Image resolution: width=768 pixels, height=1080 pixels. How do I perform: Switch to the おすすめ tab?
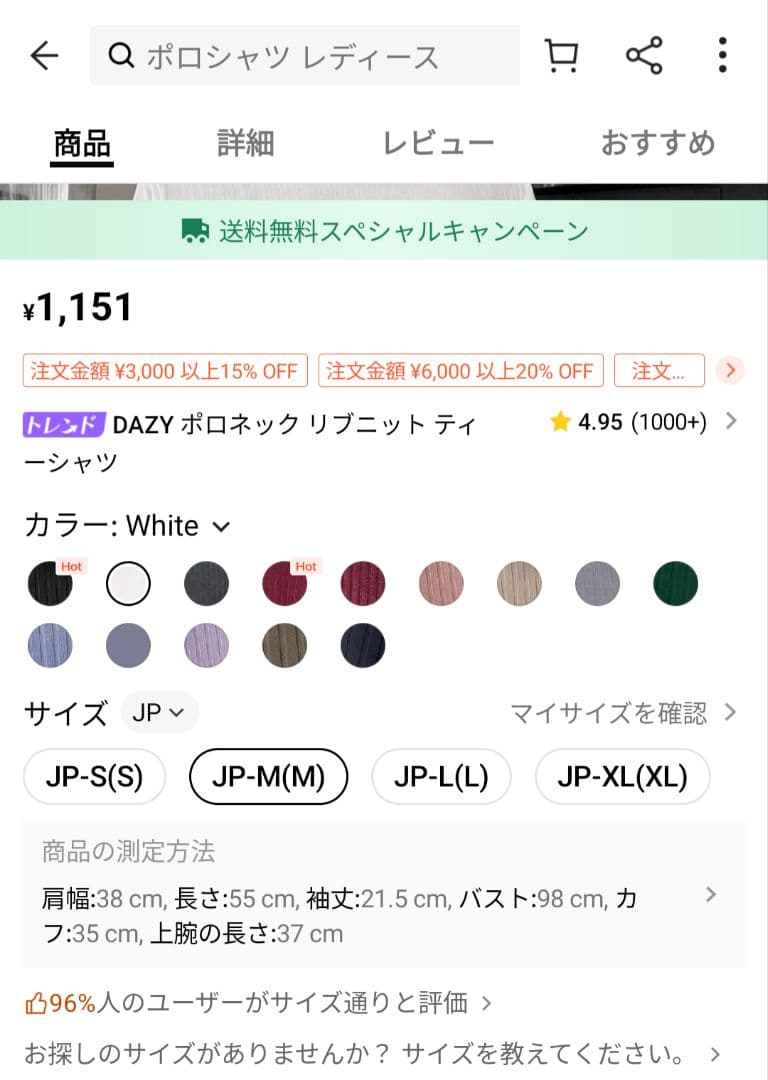coord(657,143)
